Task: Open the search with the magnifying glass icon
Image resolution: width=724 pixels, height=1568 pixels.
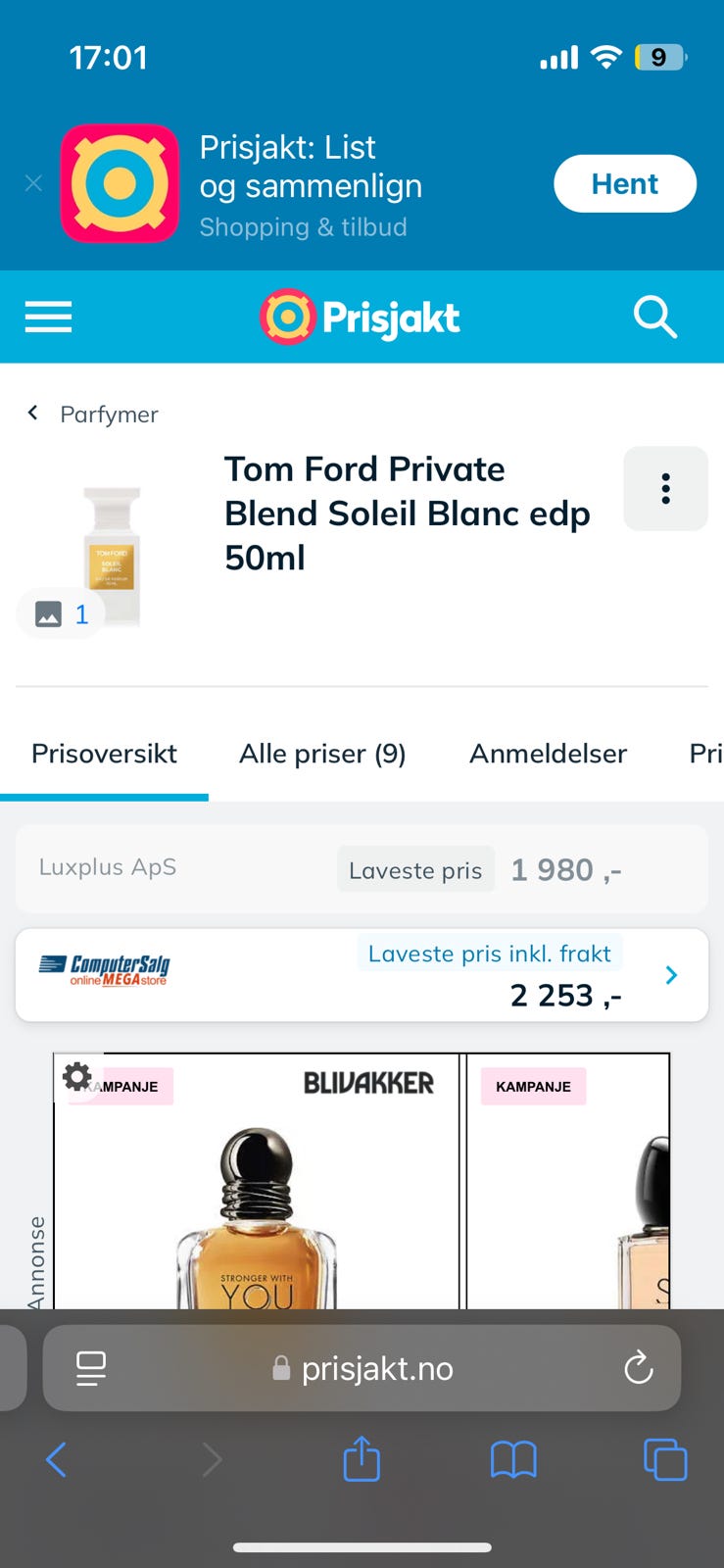Action: point(654,317)
